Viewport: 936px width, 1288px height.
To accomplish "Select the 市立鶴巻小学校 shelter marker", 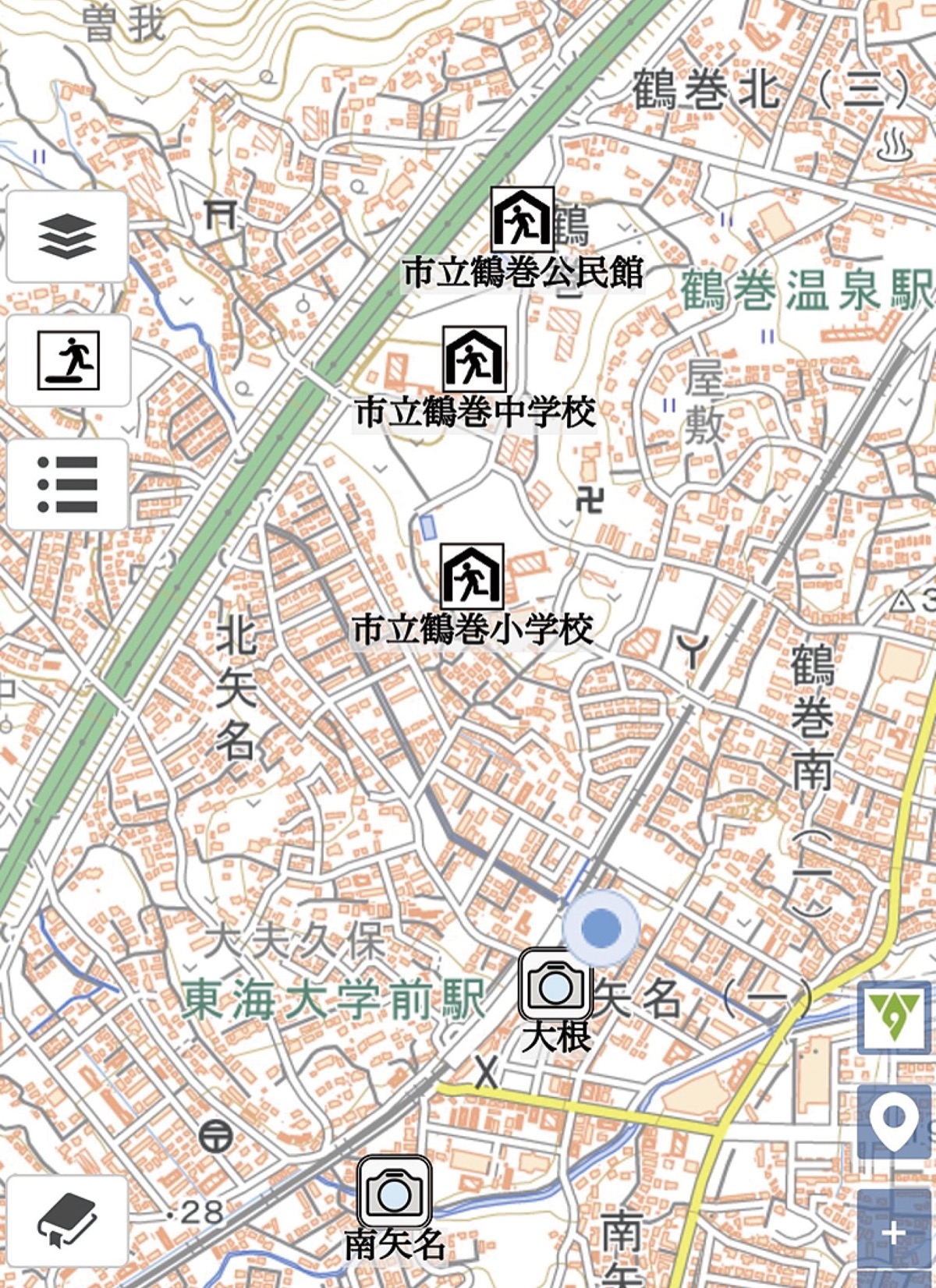I will pos(472,576).
